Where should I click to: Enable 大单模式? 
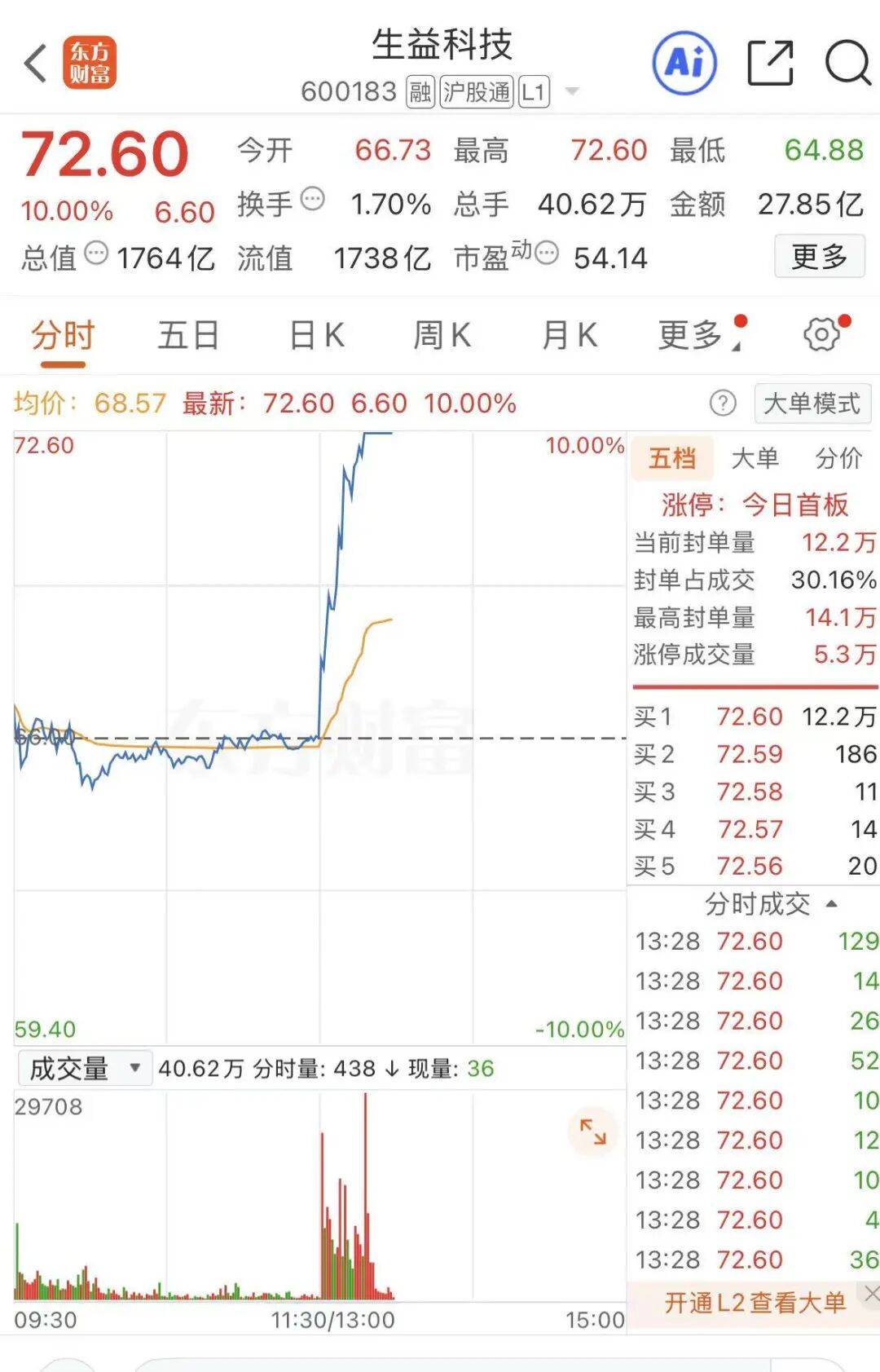click(x=812, y=403)
